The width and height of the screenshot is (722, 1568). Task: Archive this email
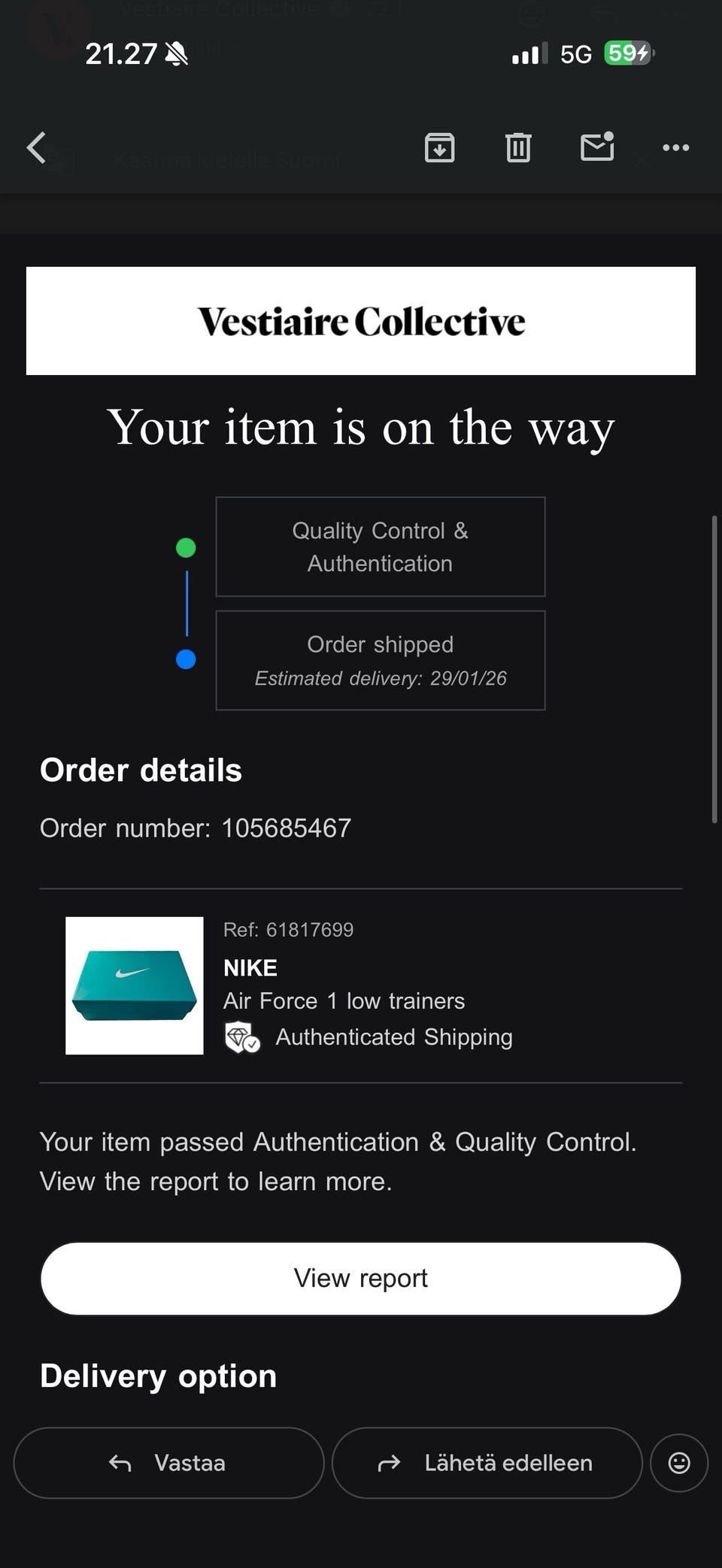pos(439,147)
